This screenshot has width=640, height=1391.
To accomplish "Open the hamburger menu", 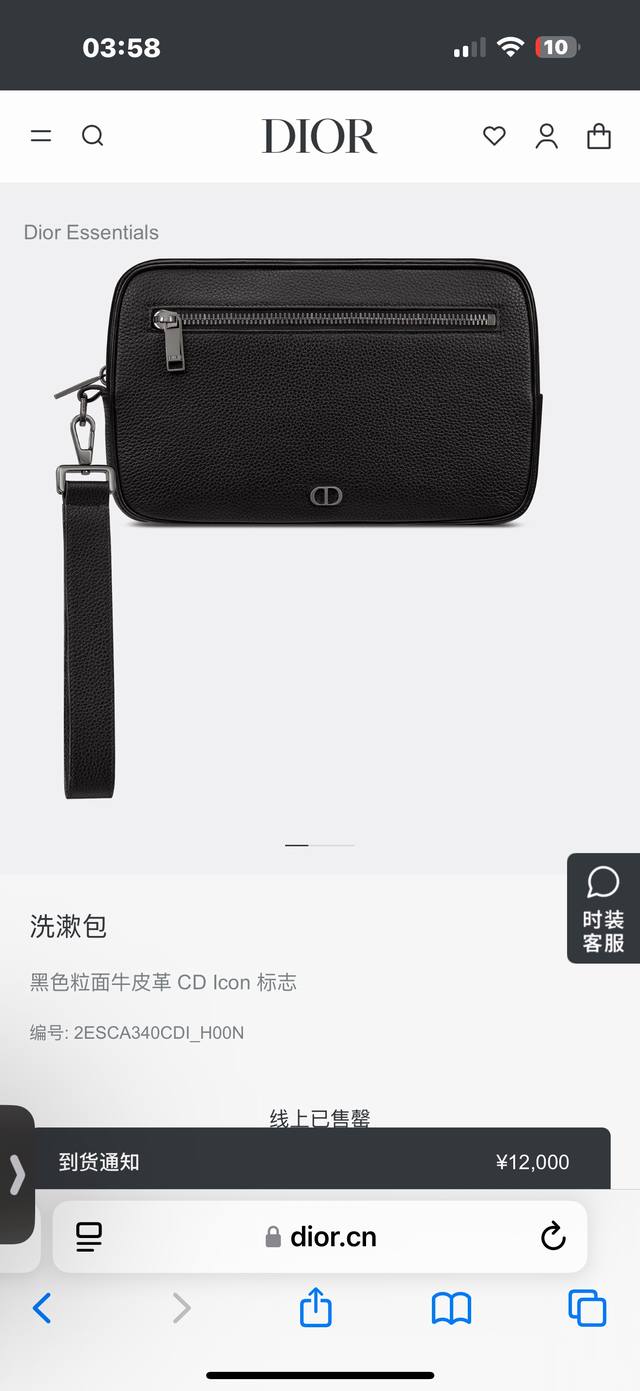I will click(41, 136).
